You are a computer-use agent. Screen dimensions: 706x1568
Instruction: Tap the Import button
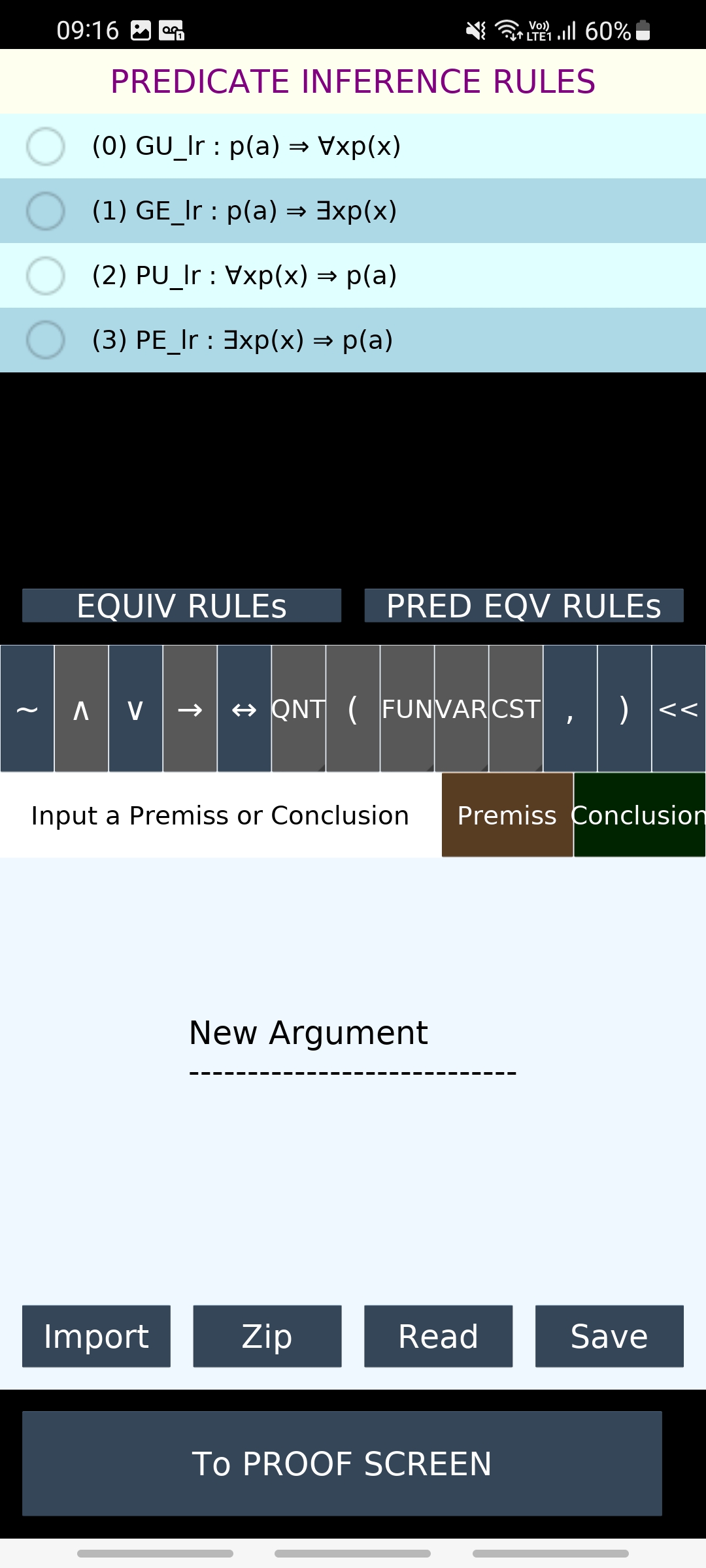(96, 1336)
